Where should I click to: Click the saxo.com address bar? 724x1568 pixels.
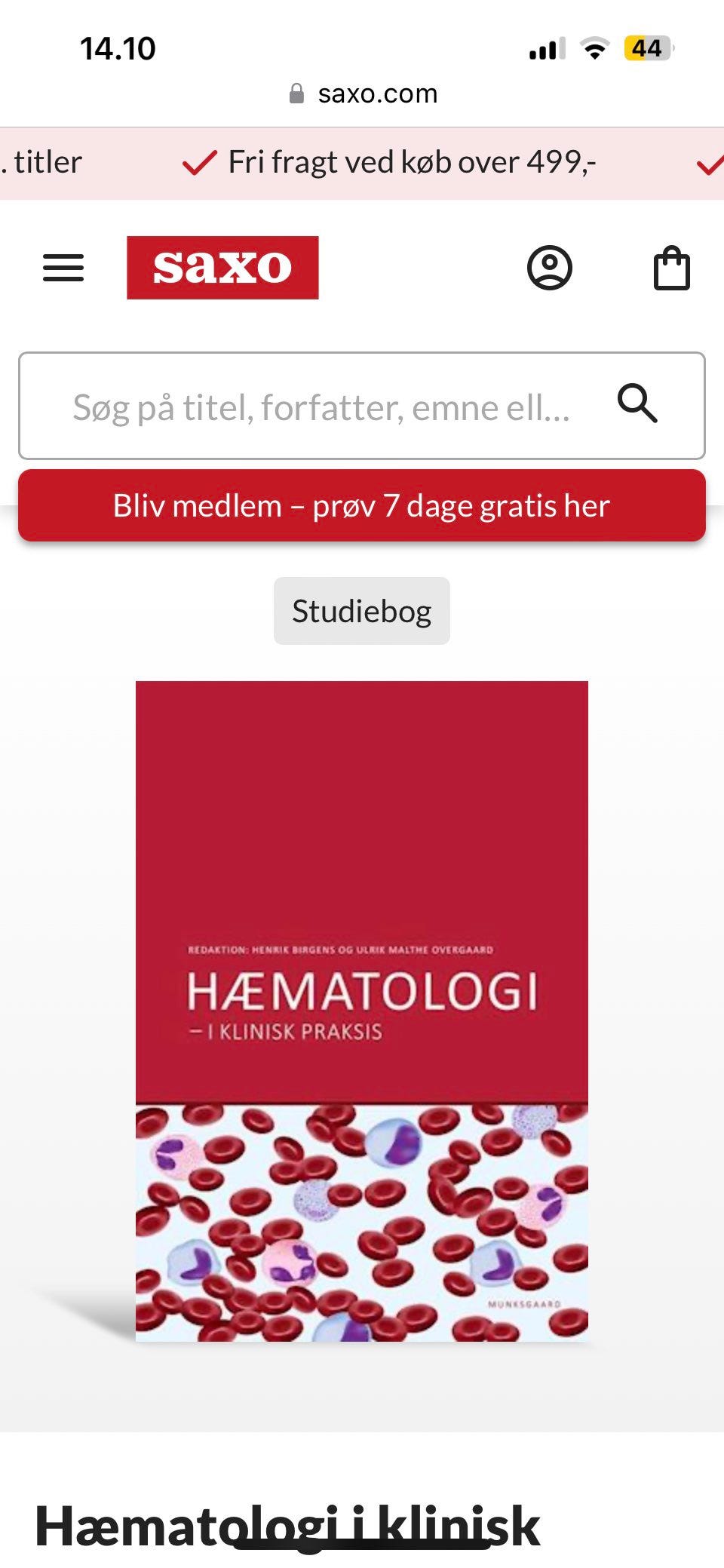pyautogui.click(x=362, y=92)
